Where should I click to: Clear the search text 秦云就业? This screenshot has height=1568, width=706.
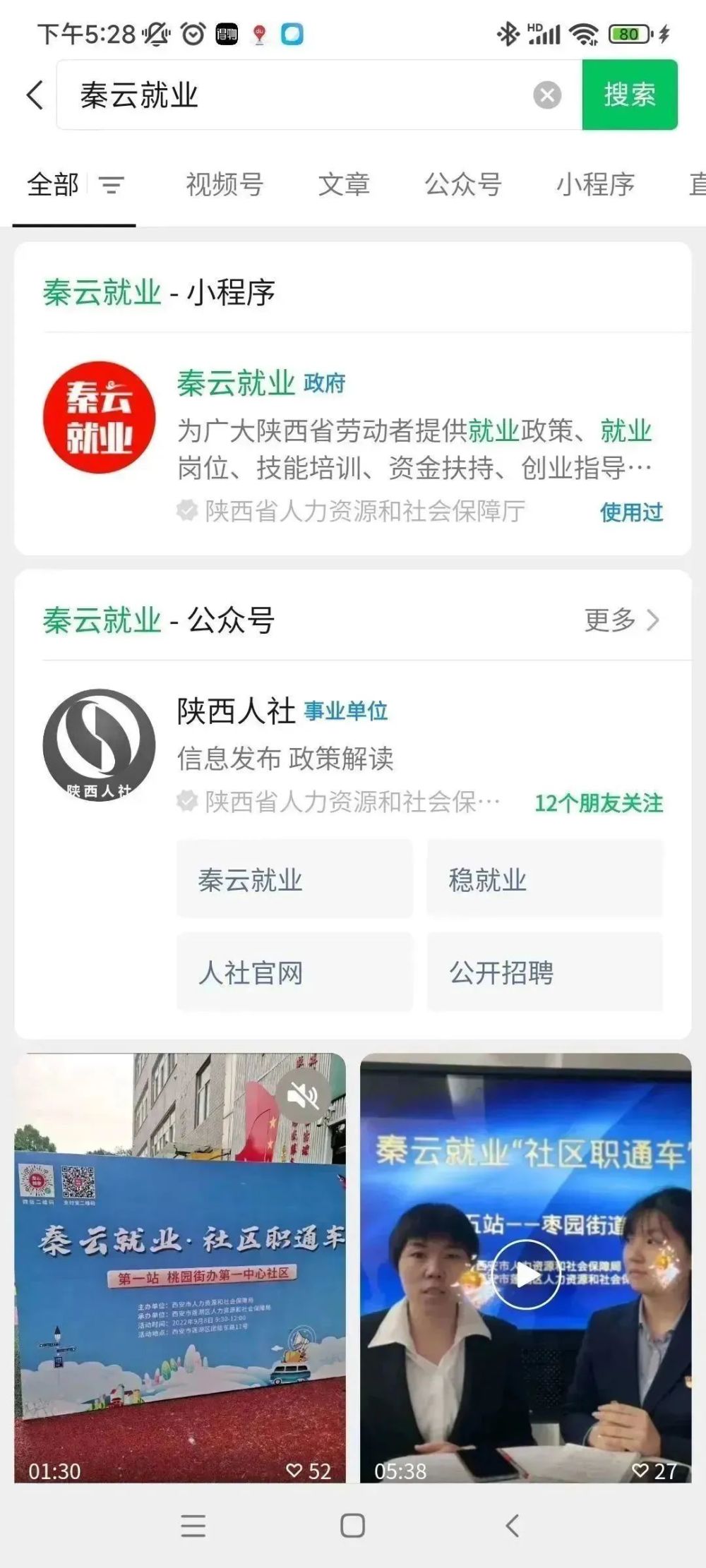pos(546,95)
